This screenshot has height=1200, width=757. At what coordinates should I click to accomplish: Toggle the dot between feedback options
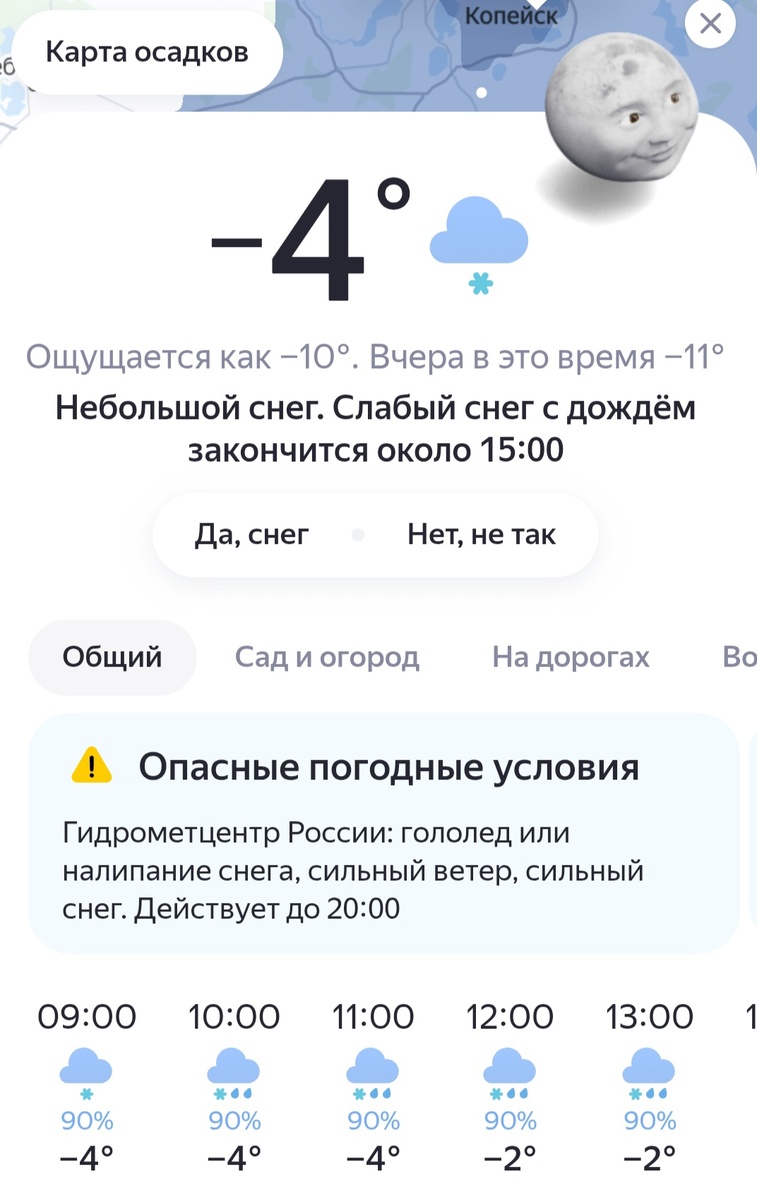coord(358,534)
